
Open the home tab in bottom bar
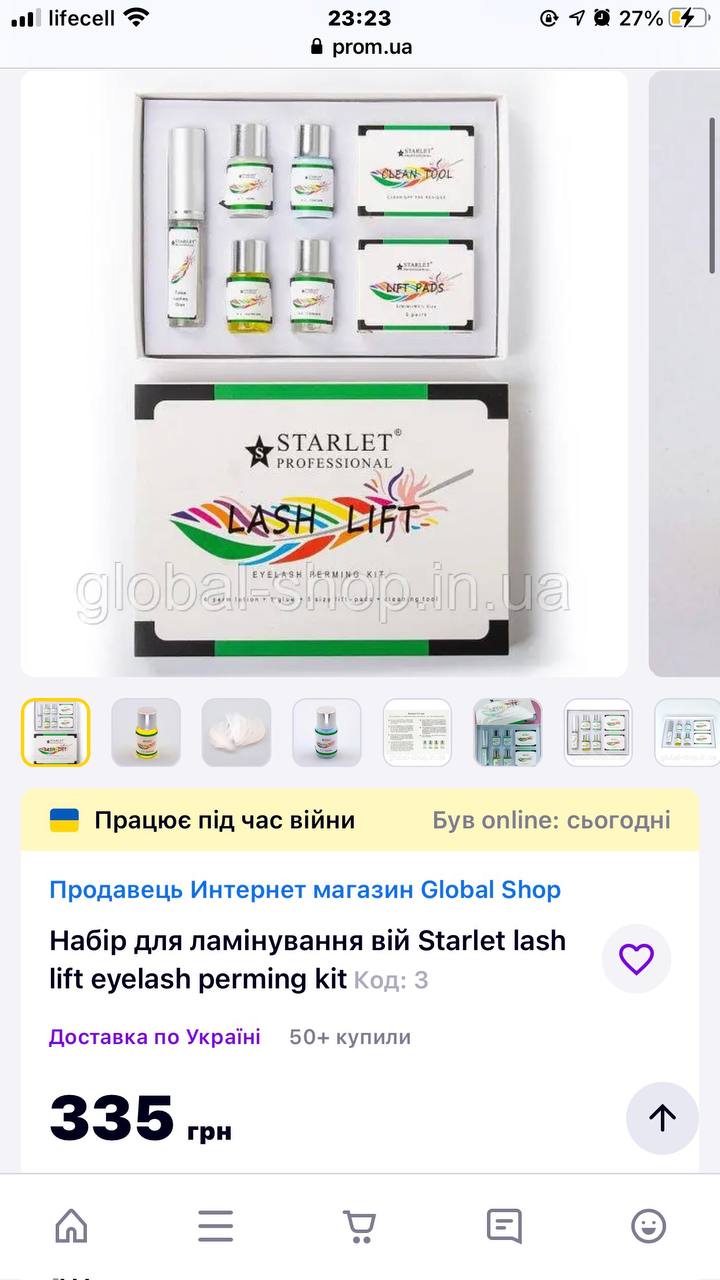(71, 1225)
